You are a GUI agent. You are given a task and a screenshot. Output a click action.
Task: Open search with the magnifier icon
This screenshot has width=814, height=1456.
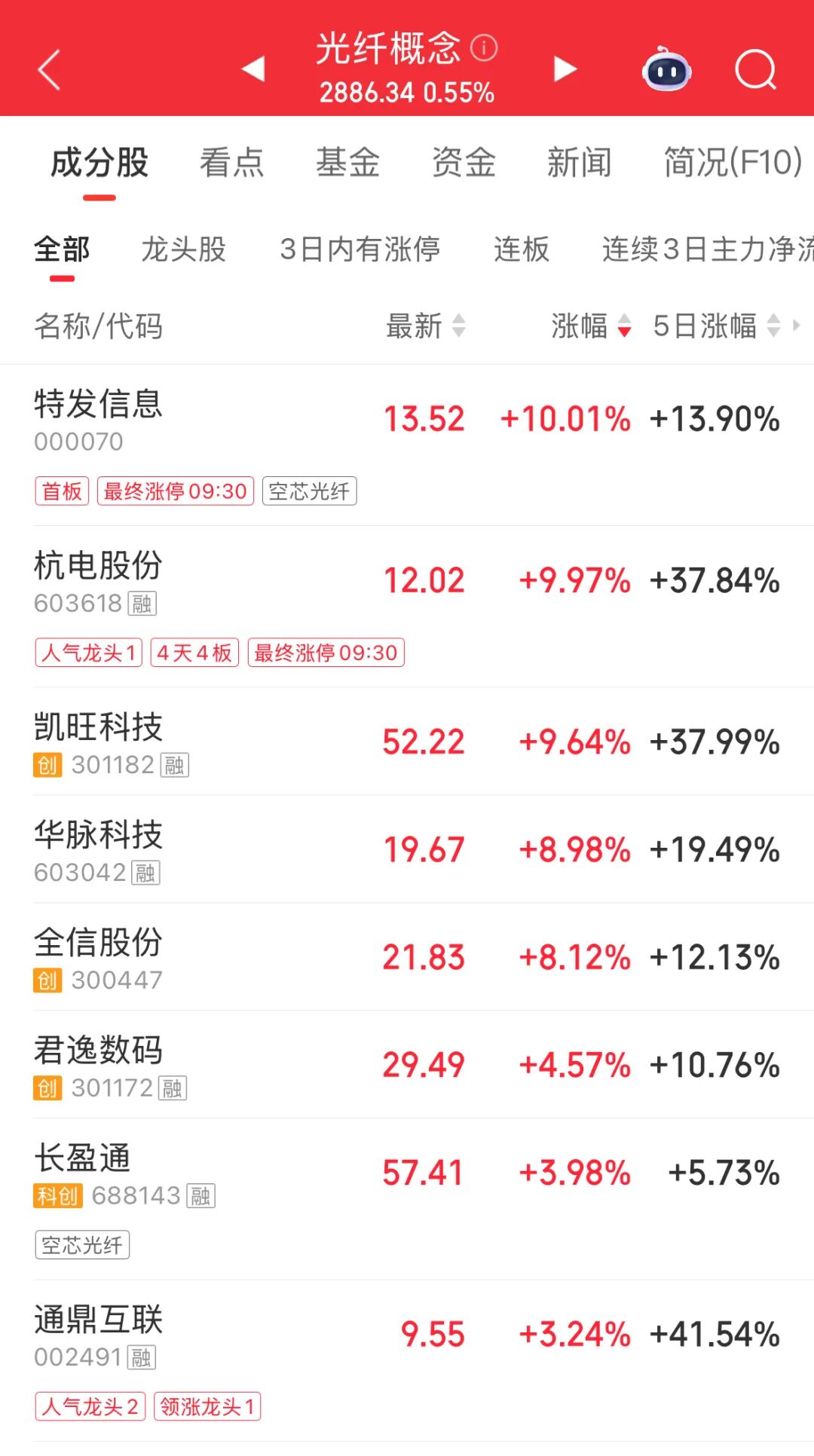pyautogui.click(x=755, y=70)
